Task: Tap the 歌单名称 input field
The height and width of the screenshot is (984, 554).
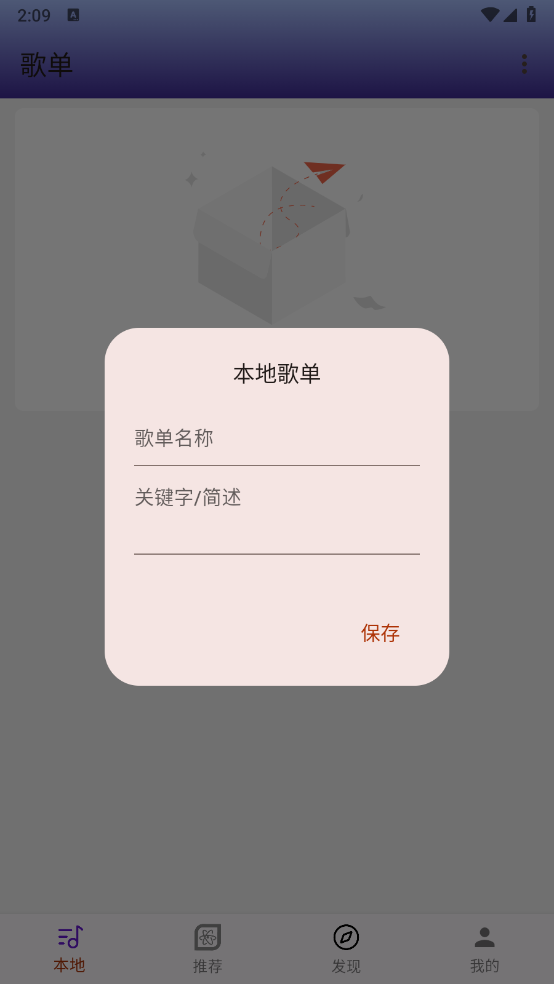Action: click(x=277, y=439)
